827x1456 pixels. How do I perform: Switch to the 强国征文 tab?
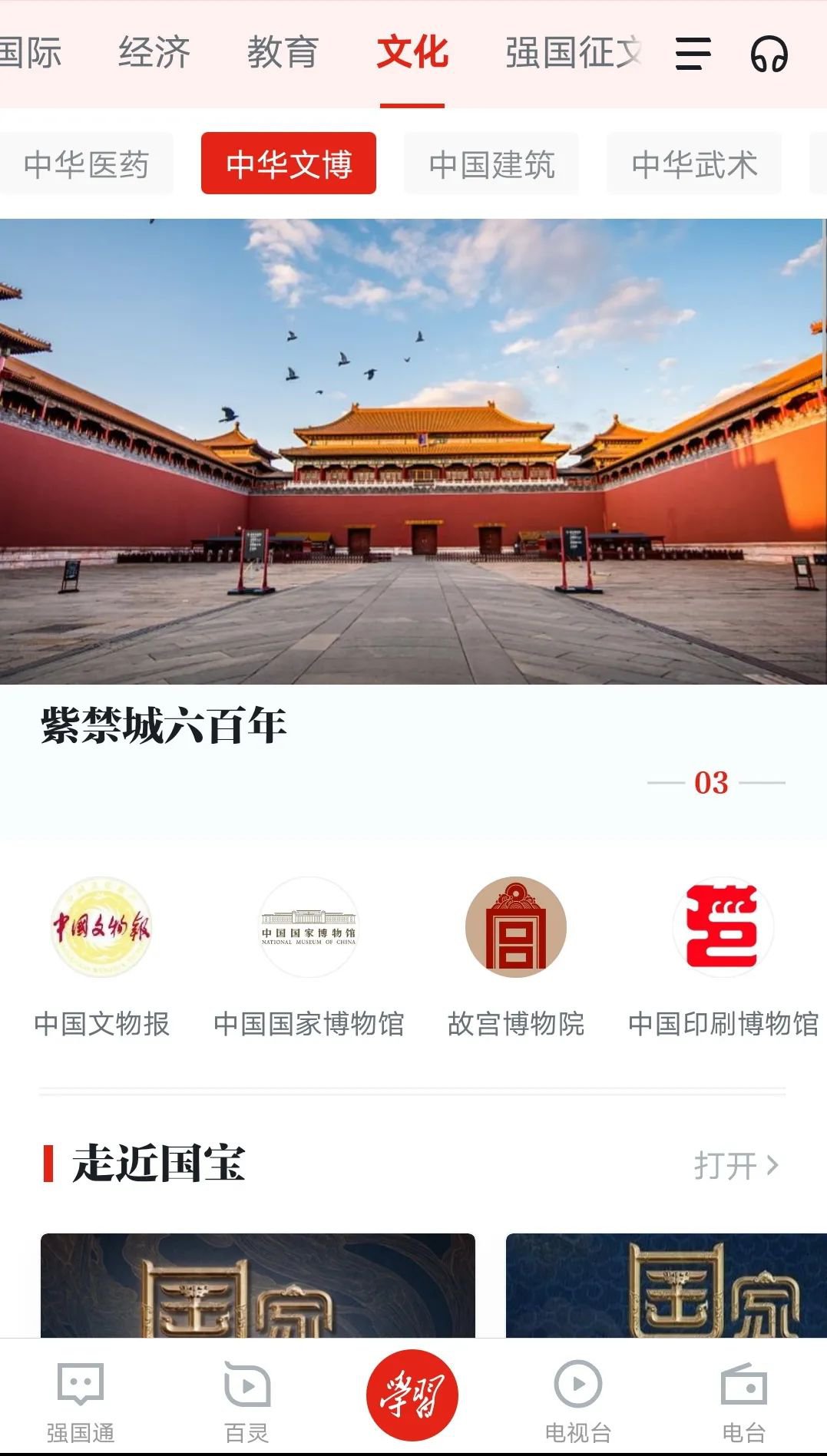point(573,53)
